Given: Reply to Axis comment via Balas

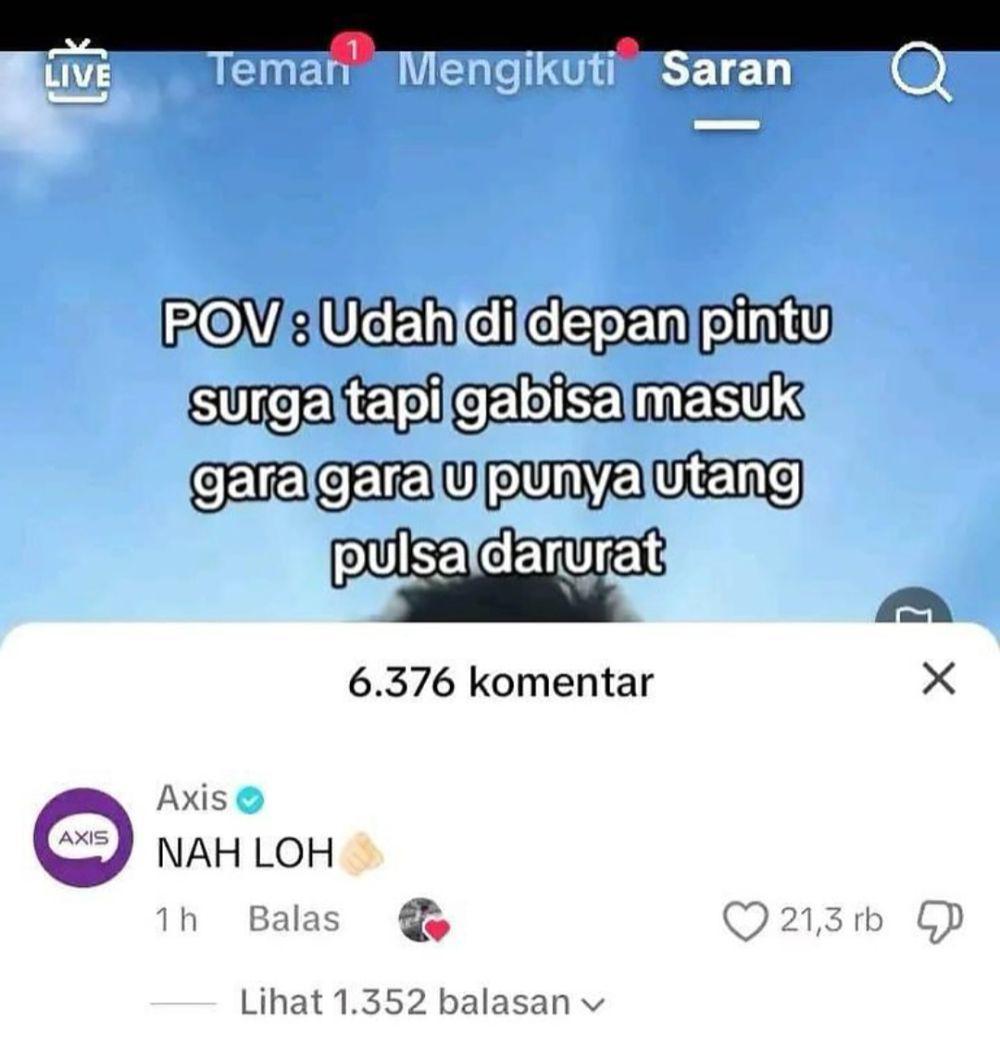Looking at the screenshot, I should tap(293, 919).
